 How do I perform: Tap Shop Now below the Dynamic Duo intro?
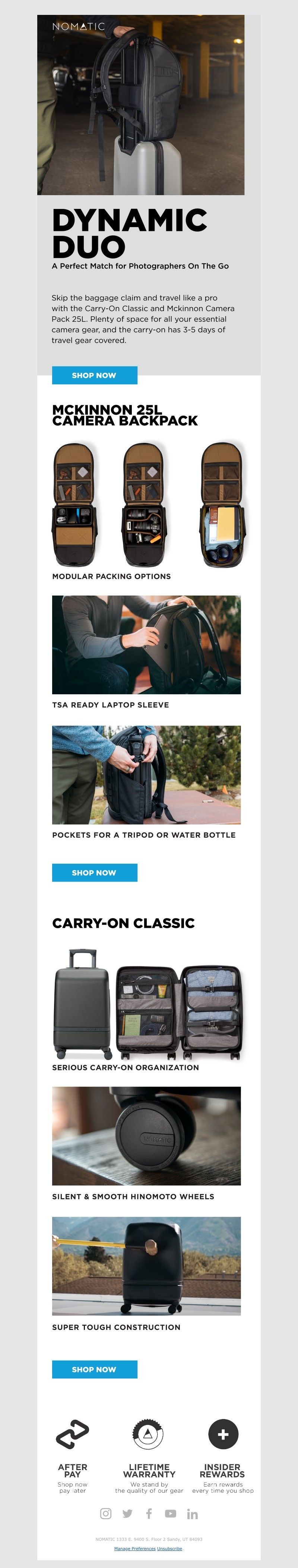point(94,375)
